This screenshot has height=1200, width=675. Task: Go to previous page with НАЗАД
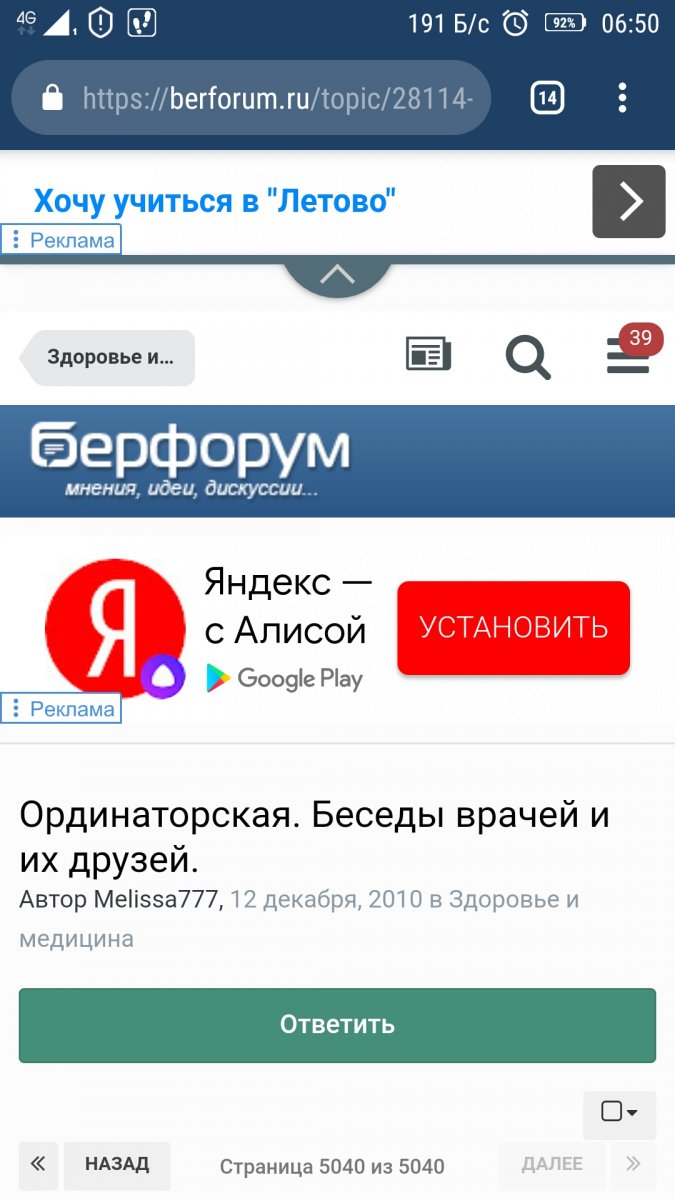click(x=117, y=1164)
